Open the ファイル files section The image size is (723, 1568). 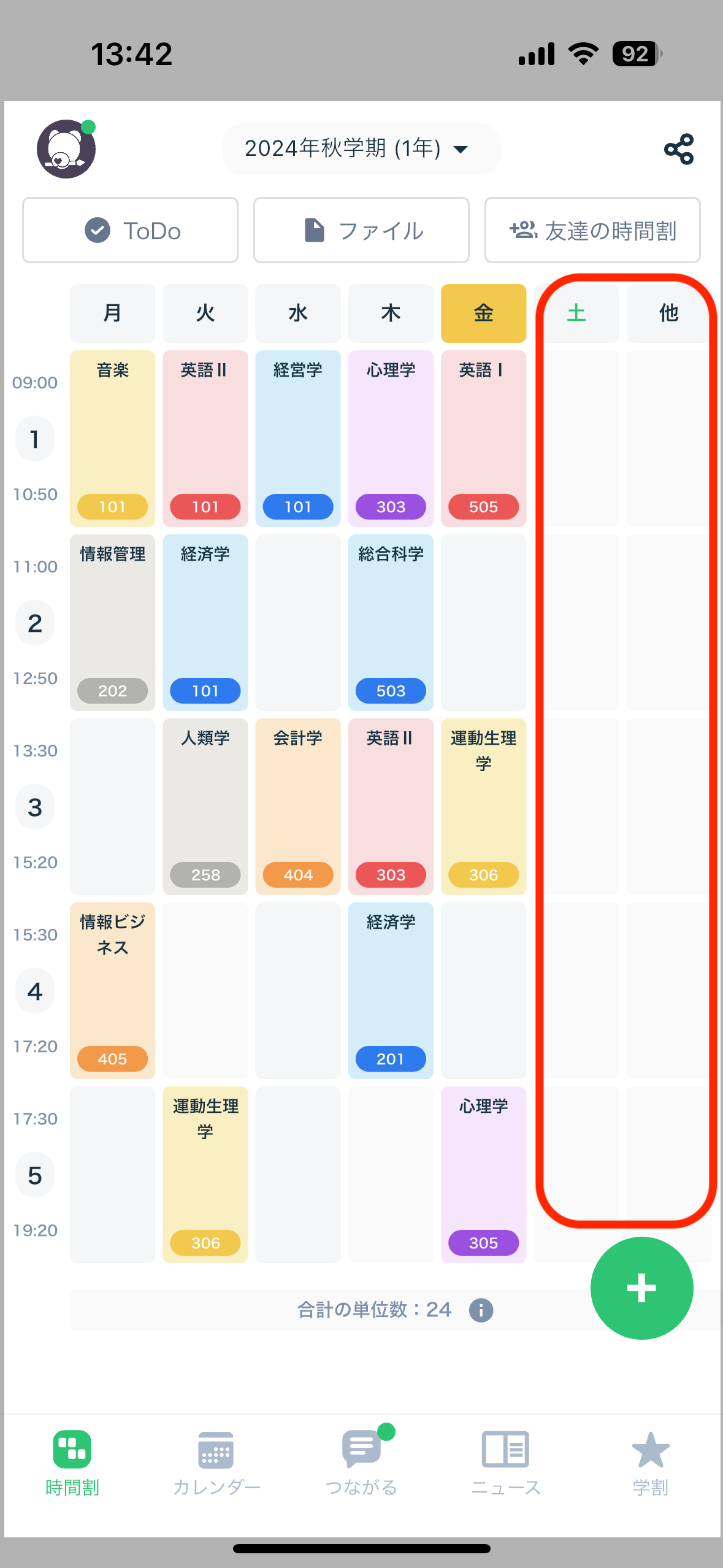pyautogui.click(x=361, y=231)
